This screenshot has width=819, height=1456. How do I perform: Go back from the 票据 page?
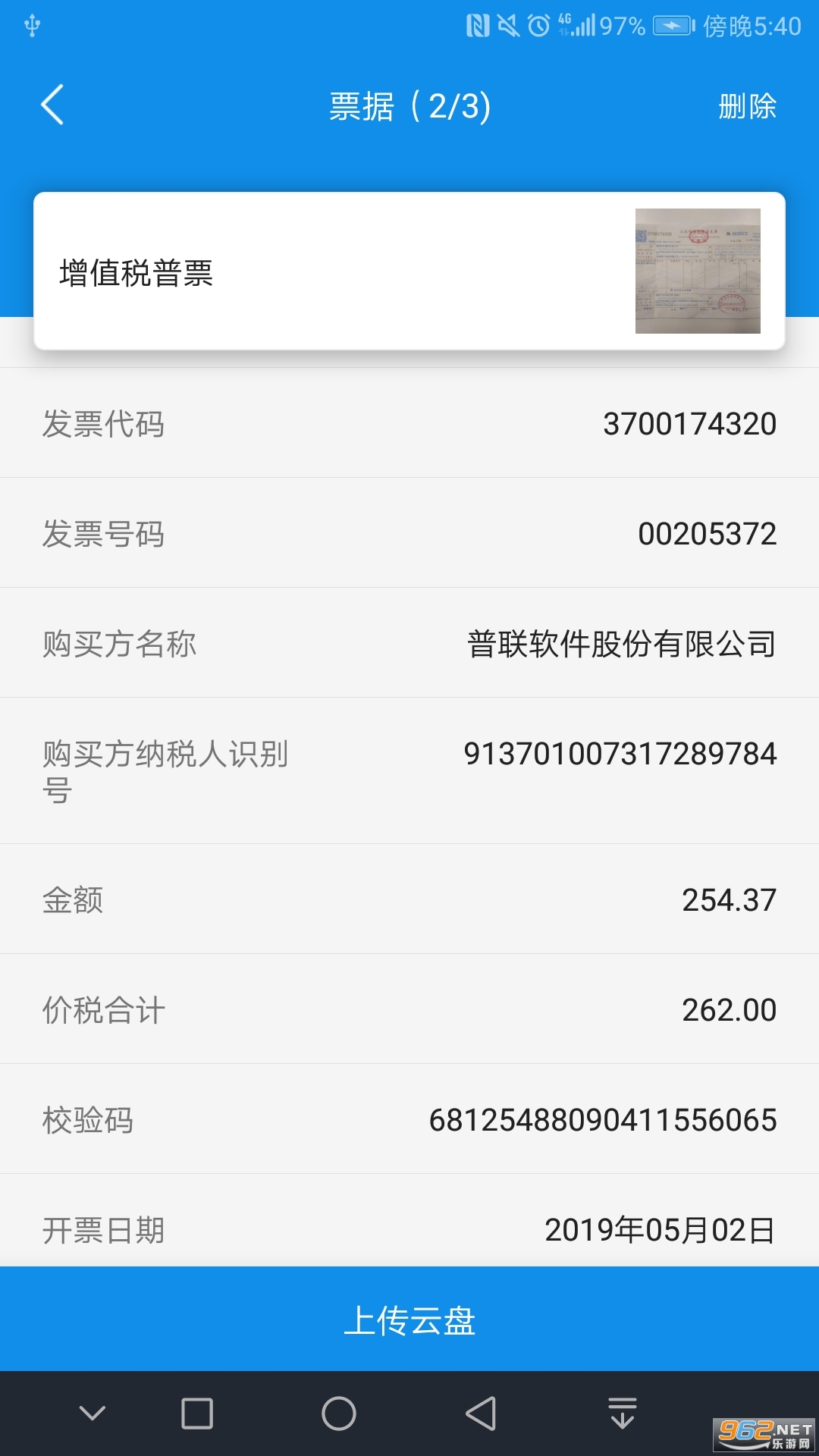click(52, 105)
